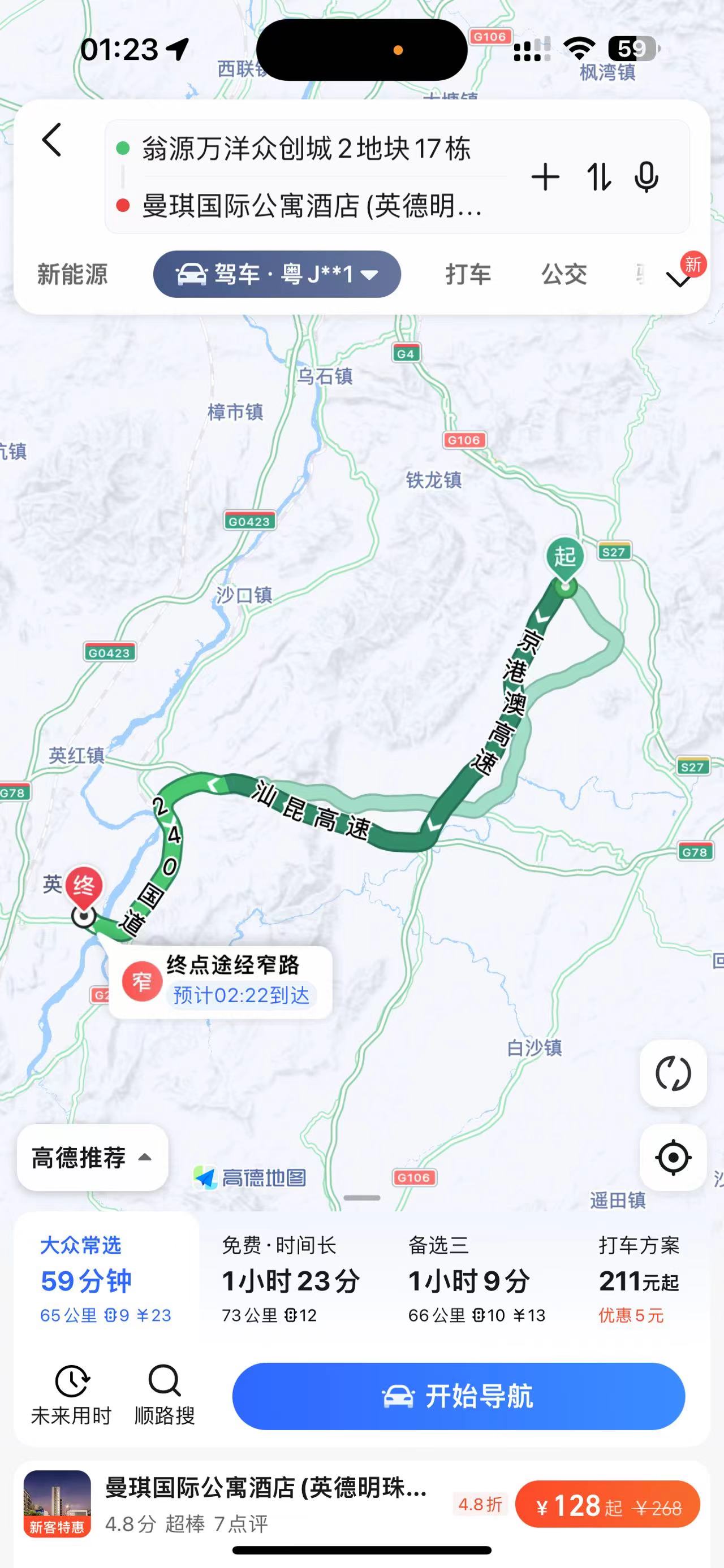Edit the starting point 翁源万洋众创城
This screenshot has height=1568, width=724.
click(x=306, y=149)
